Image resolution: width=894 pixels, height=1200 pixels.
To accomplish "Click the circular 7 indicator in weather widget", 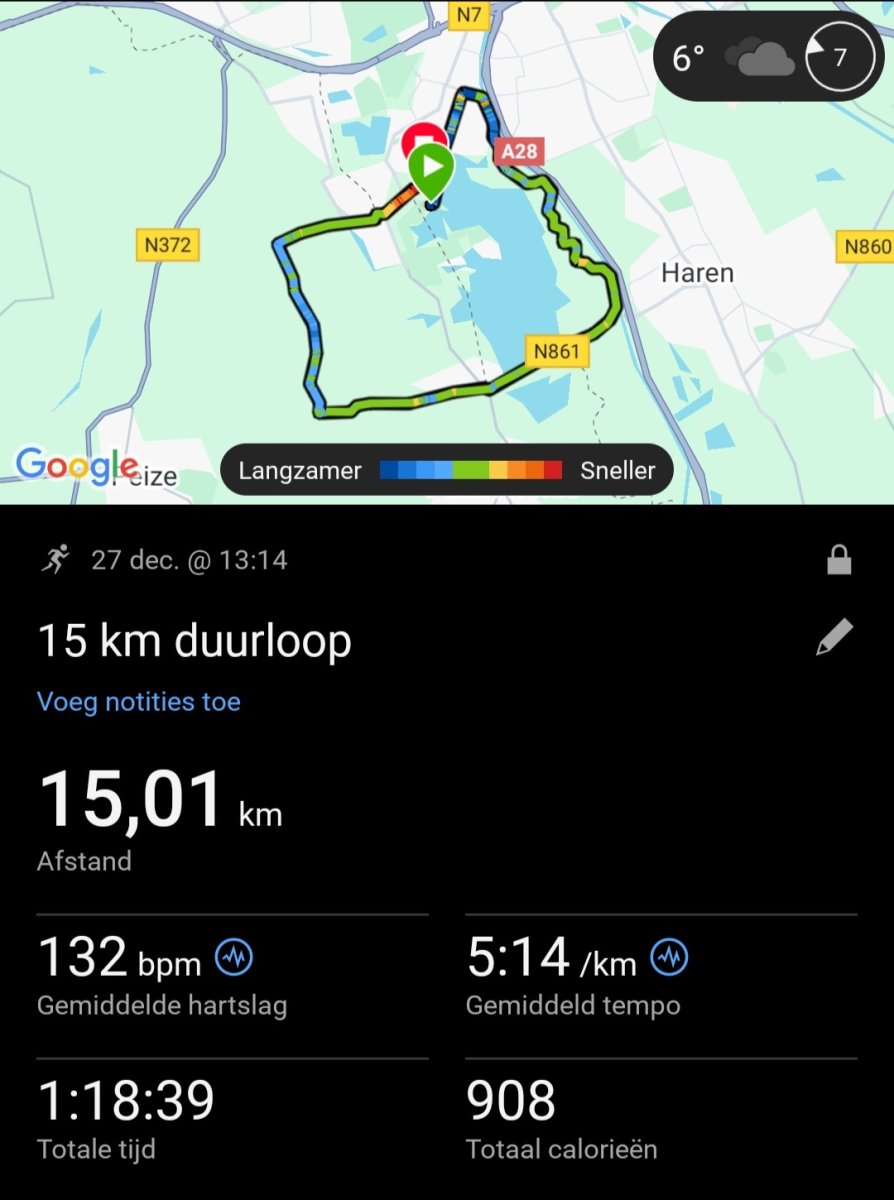I will [838, 57].
